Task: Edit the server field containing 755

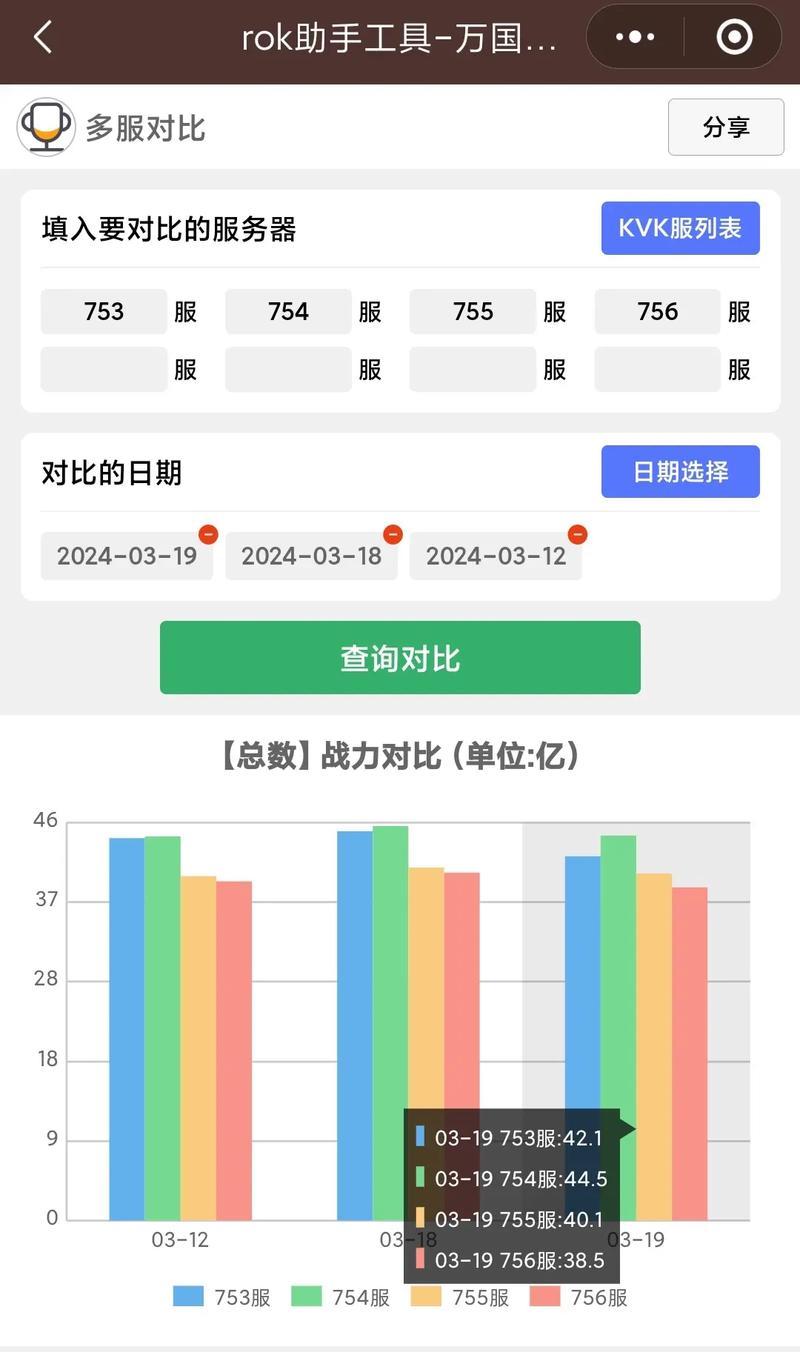Action: pos(473,312)
